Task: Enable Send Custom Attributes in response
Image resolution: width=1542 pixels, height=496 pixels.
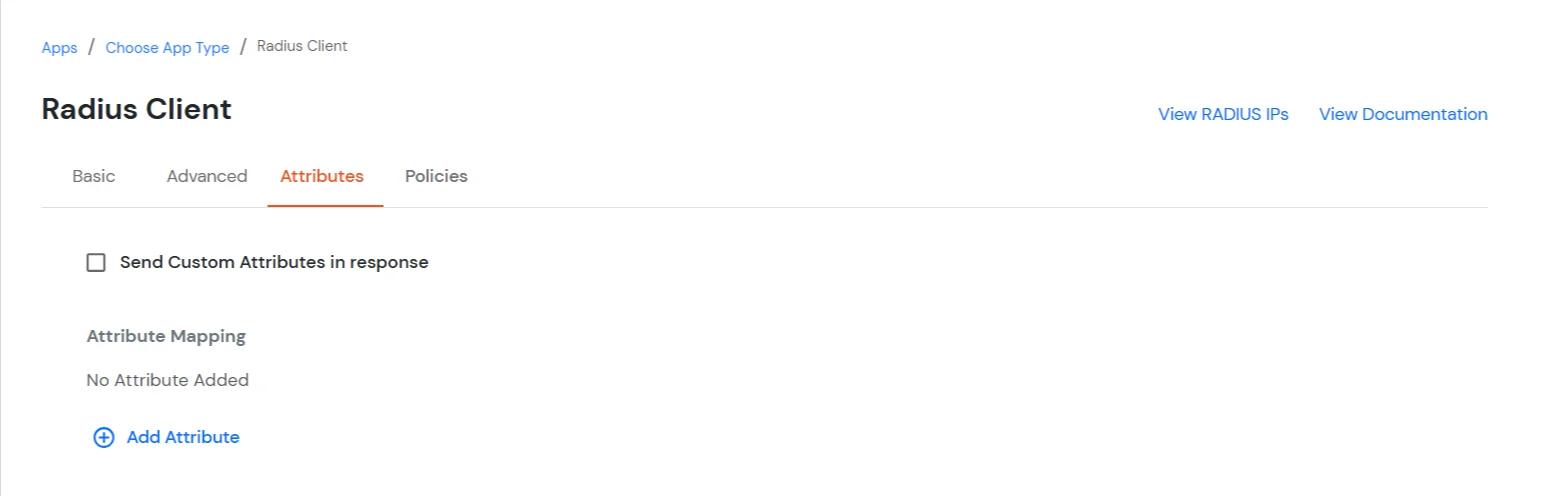Action: point(96,263)
